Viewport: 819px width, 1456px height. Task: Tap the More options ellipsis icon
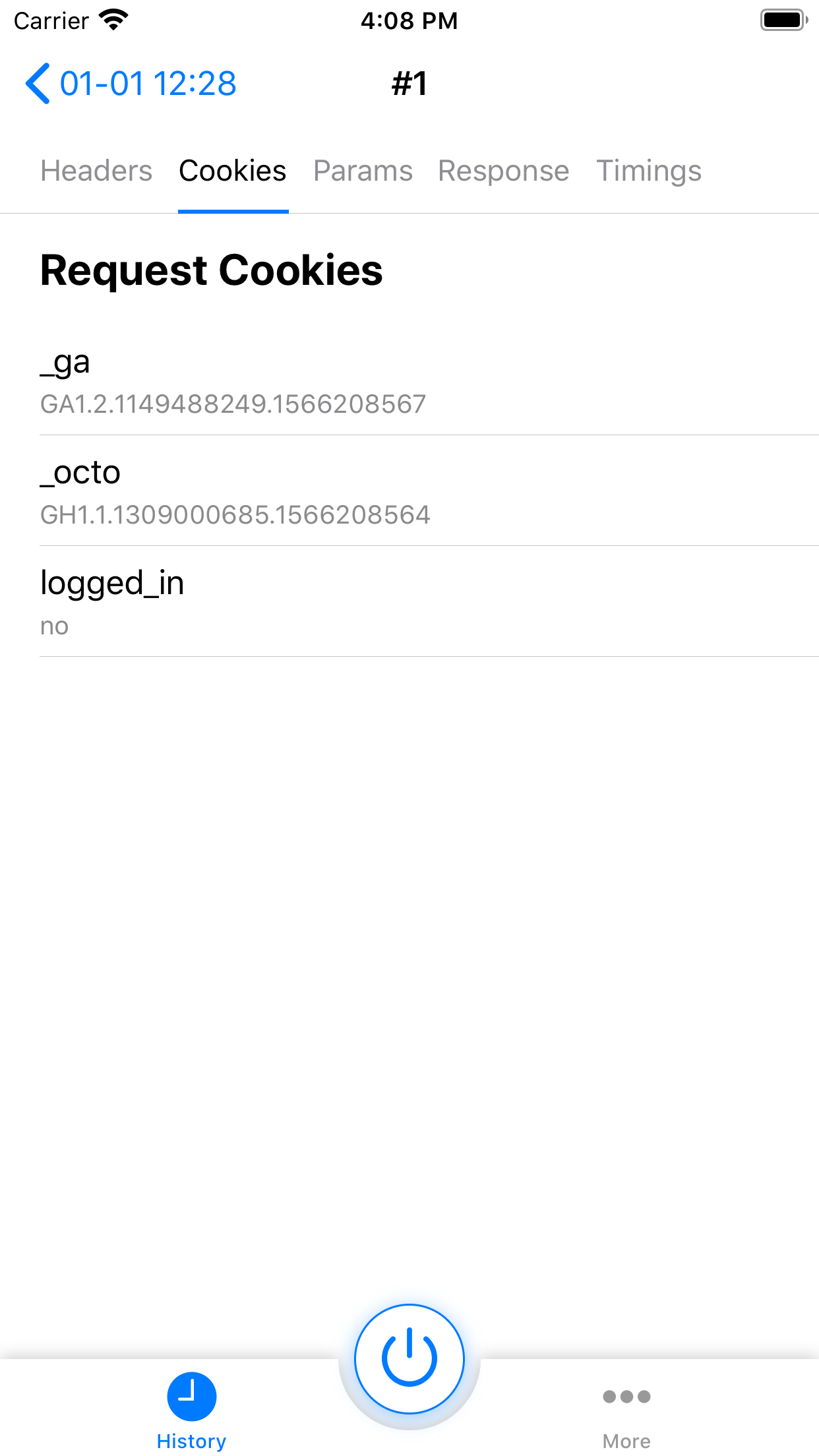[626, 1395]
